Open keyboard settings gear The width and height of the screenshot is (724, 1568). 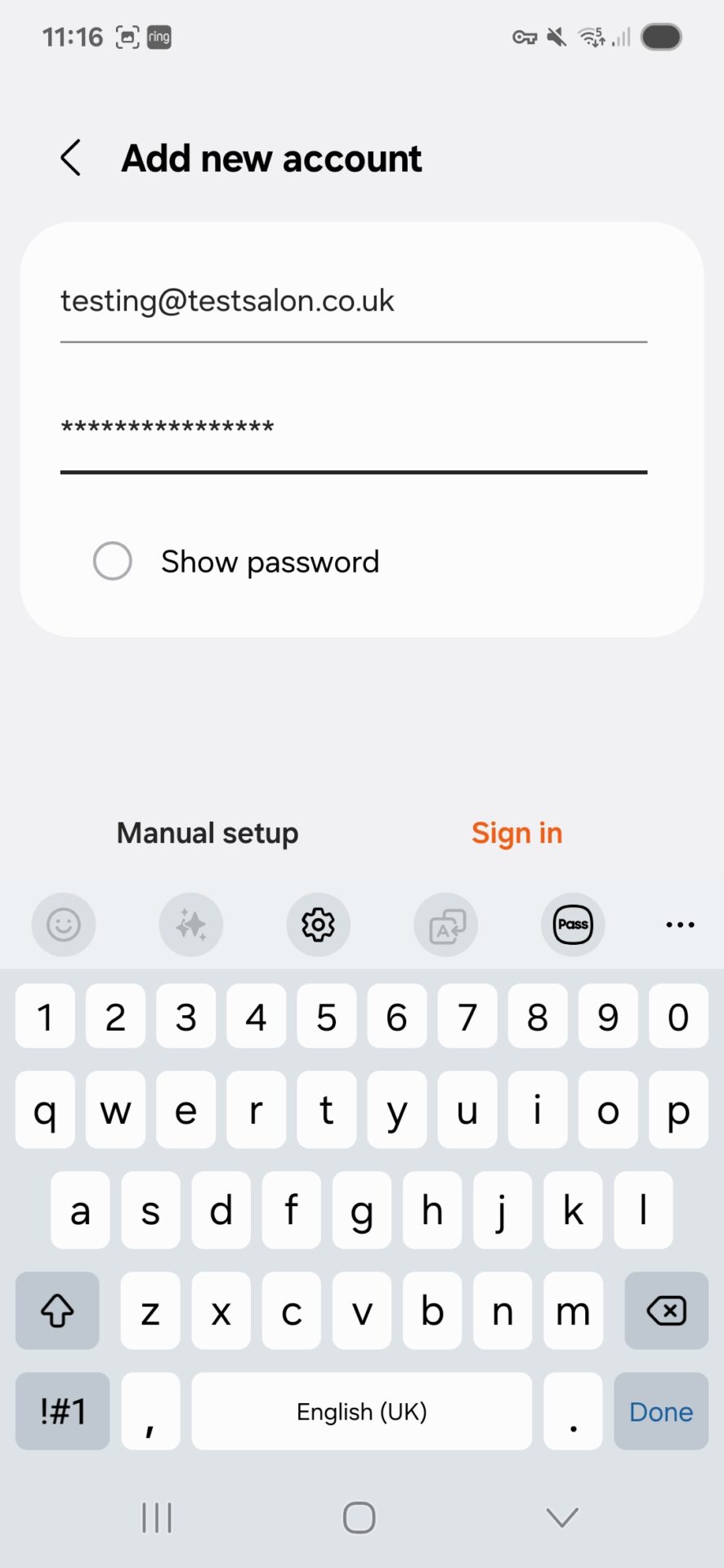click(318, 924)
